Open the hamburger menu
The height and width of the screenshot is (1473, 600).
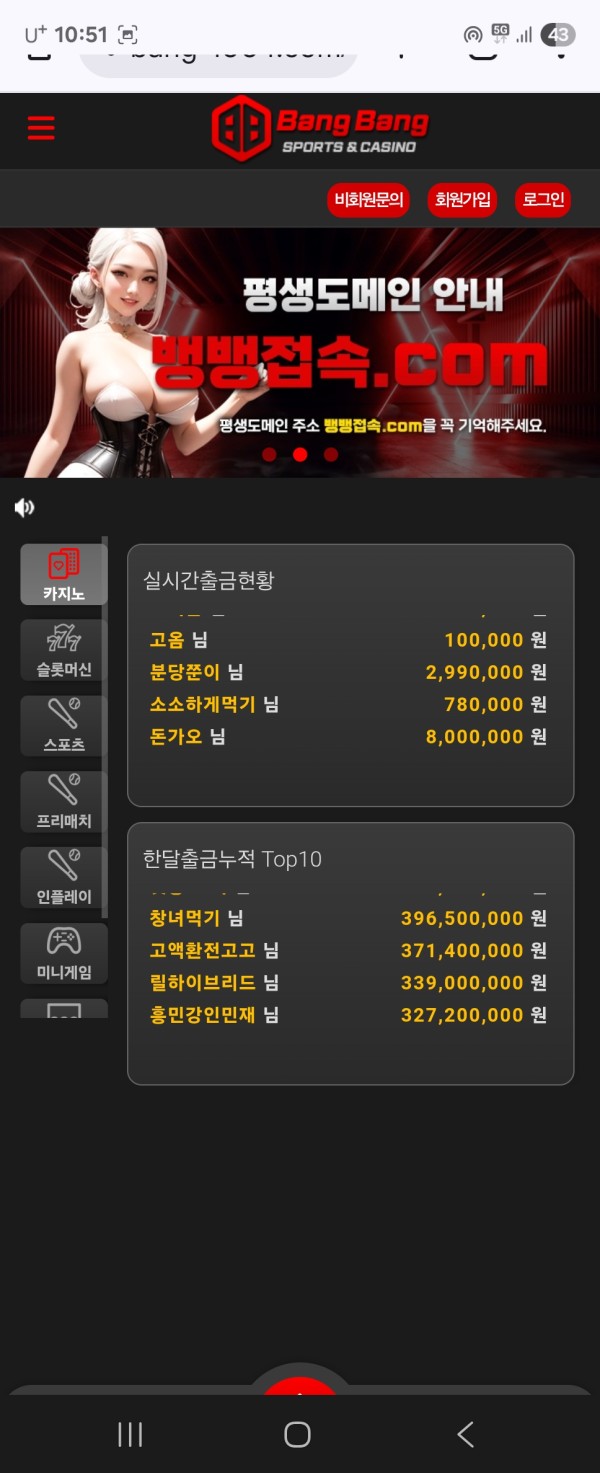coord(41,127)
